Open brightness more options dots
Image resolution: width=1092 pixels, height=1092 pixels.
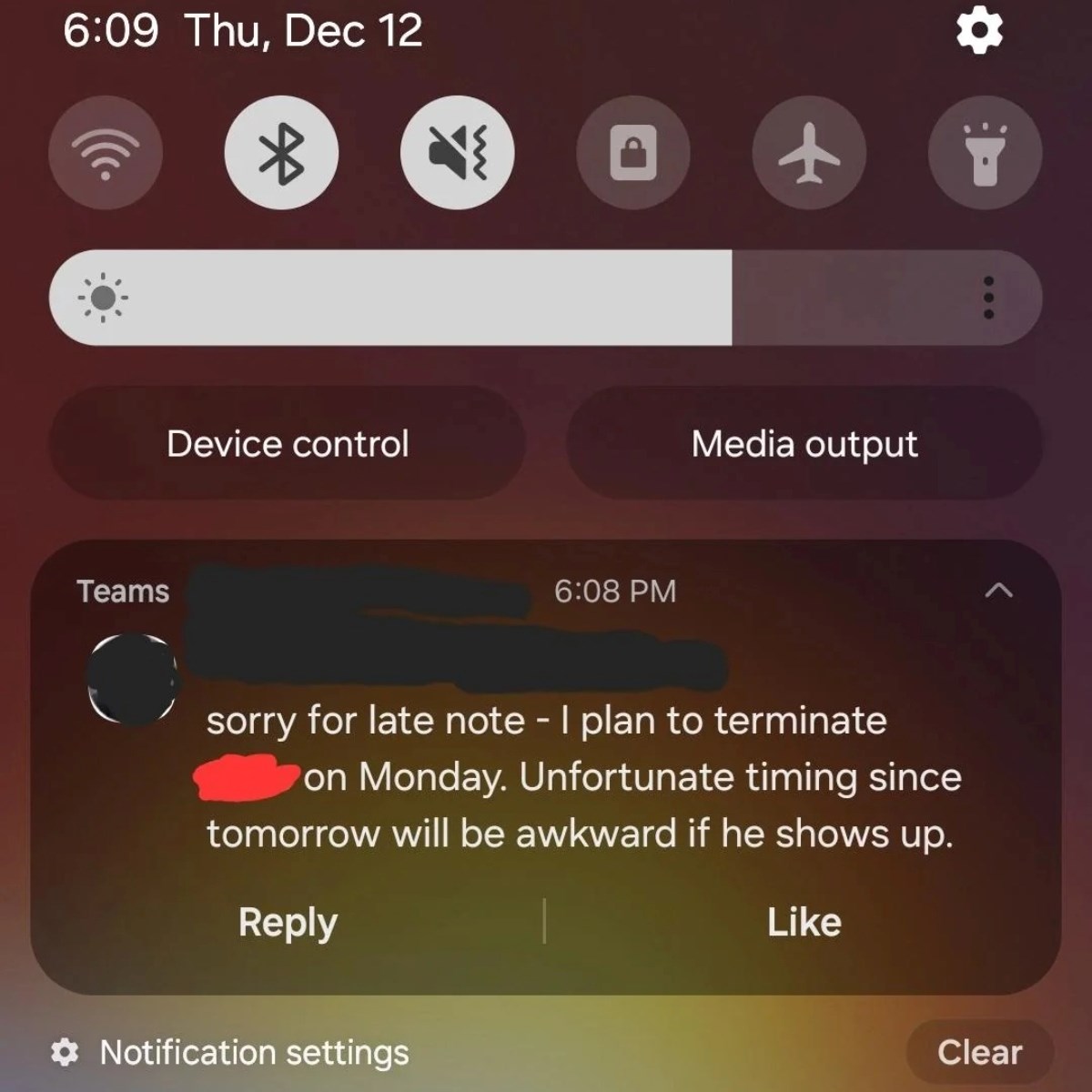click(x=989, y=298)
